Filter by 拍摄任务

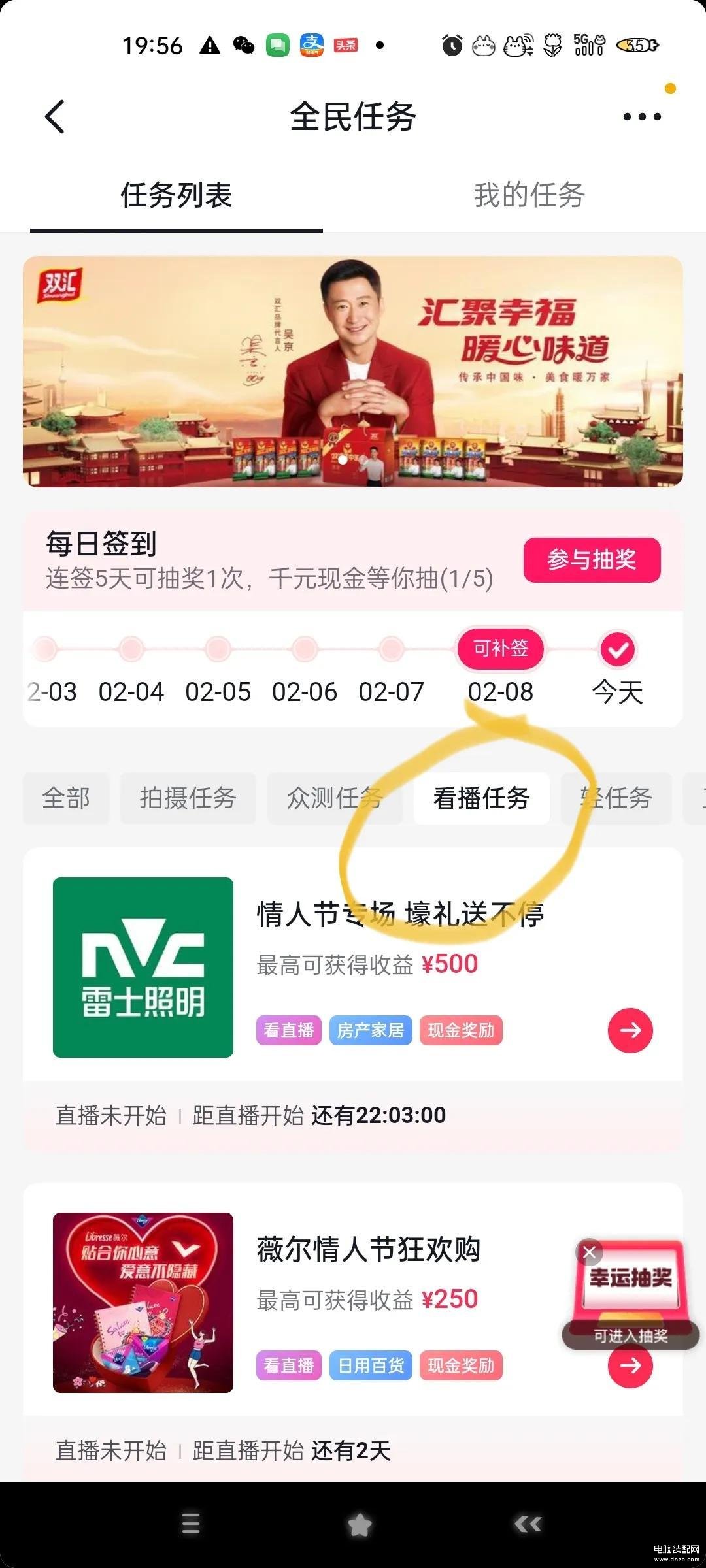188,798
